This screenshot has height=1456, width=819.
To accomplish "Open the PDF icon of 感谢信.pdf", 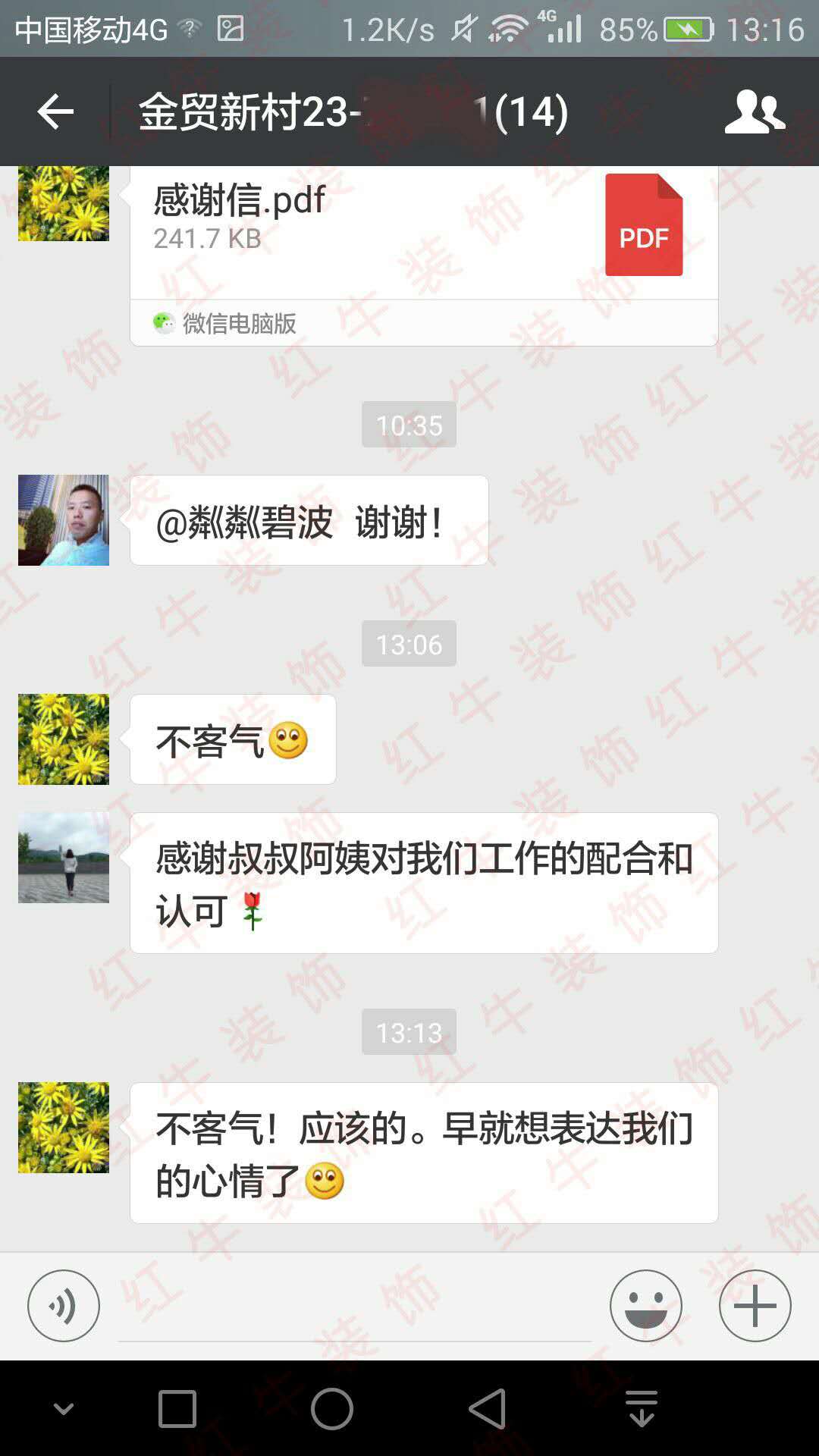I will click(x=644, y=224).
